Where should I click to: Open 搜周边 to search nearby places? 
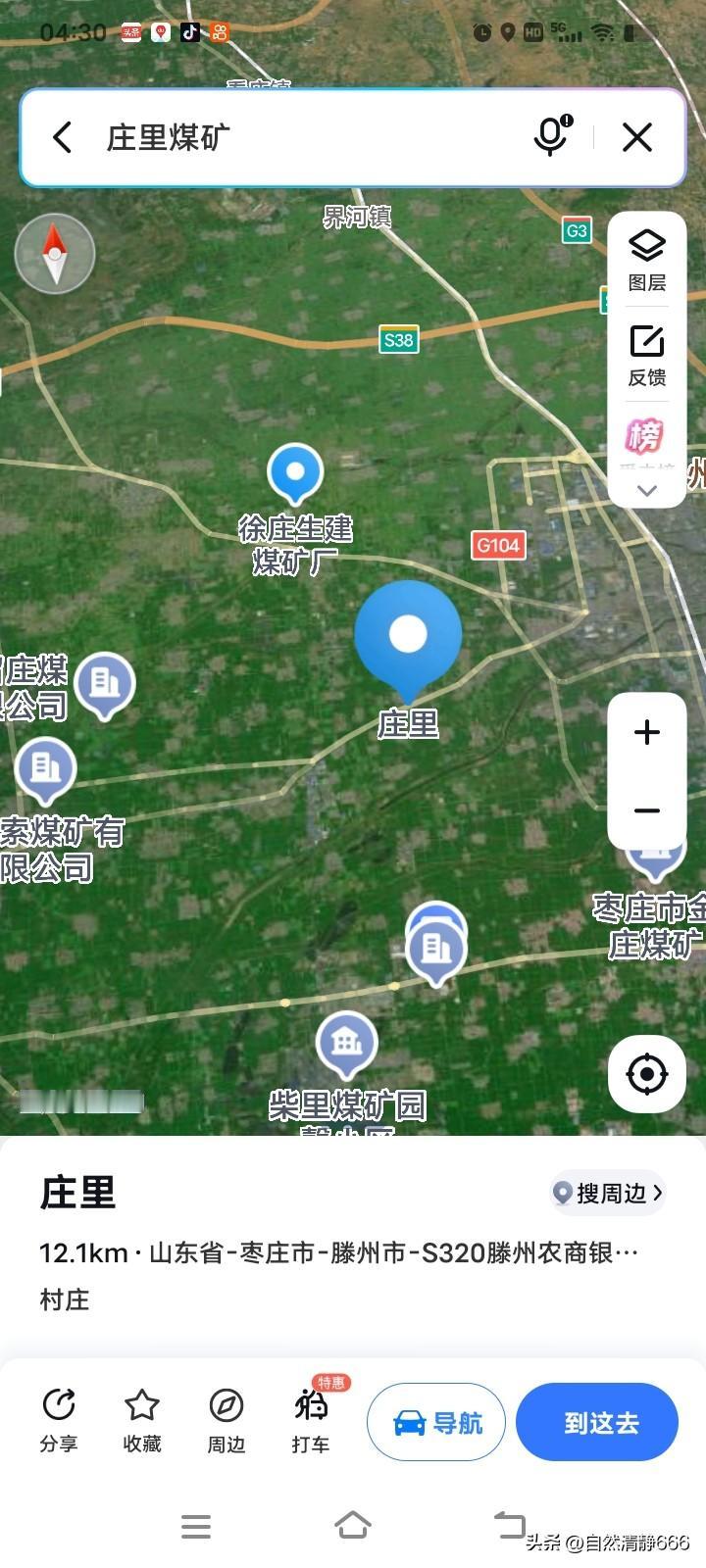point(606,1194)
